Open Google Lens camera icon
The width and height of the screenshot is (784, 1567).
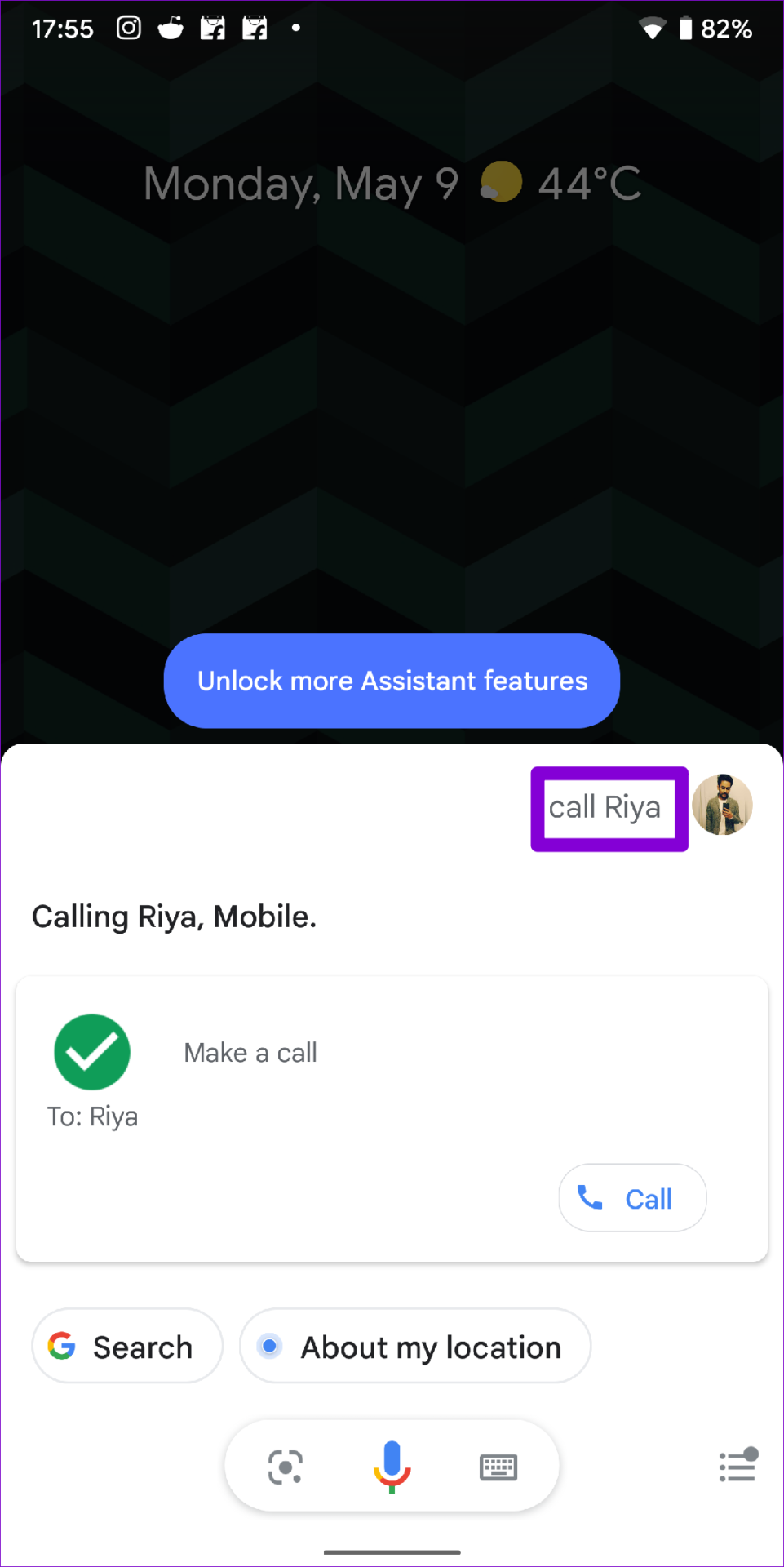pos(286,1467)
